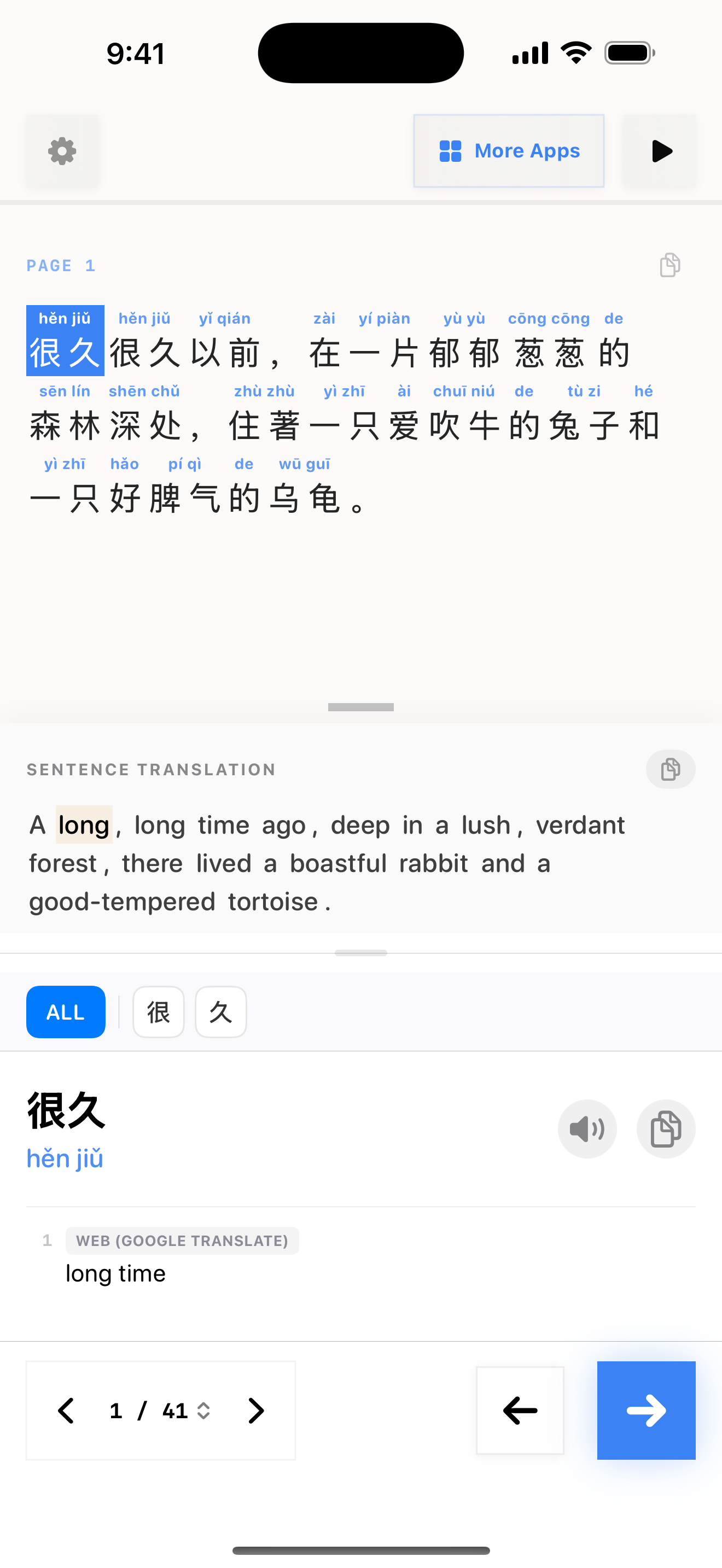Copy the word 很久
The image size is (722, 1568).
665,1129
